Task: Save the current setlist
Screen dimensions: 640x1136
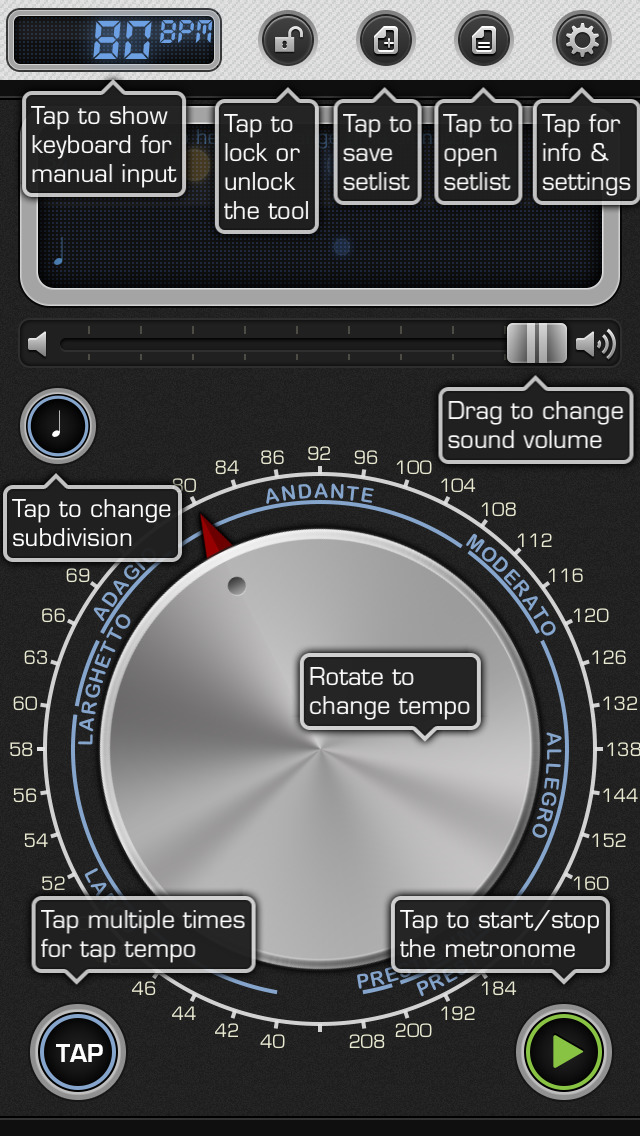Action: (386, 41)
